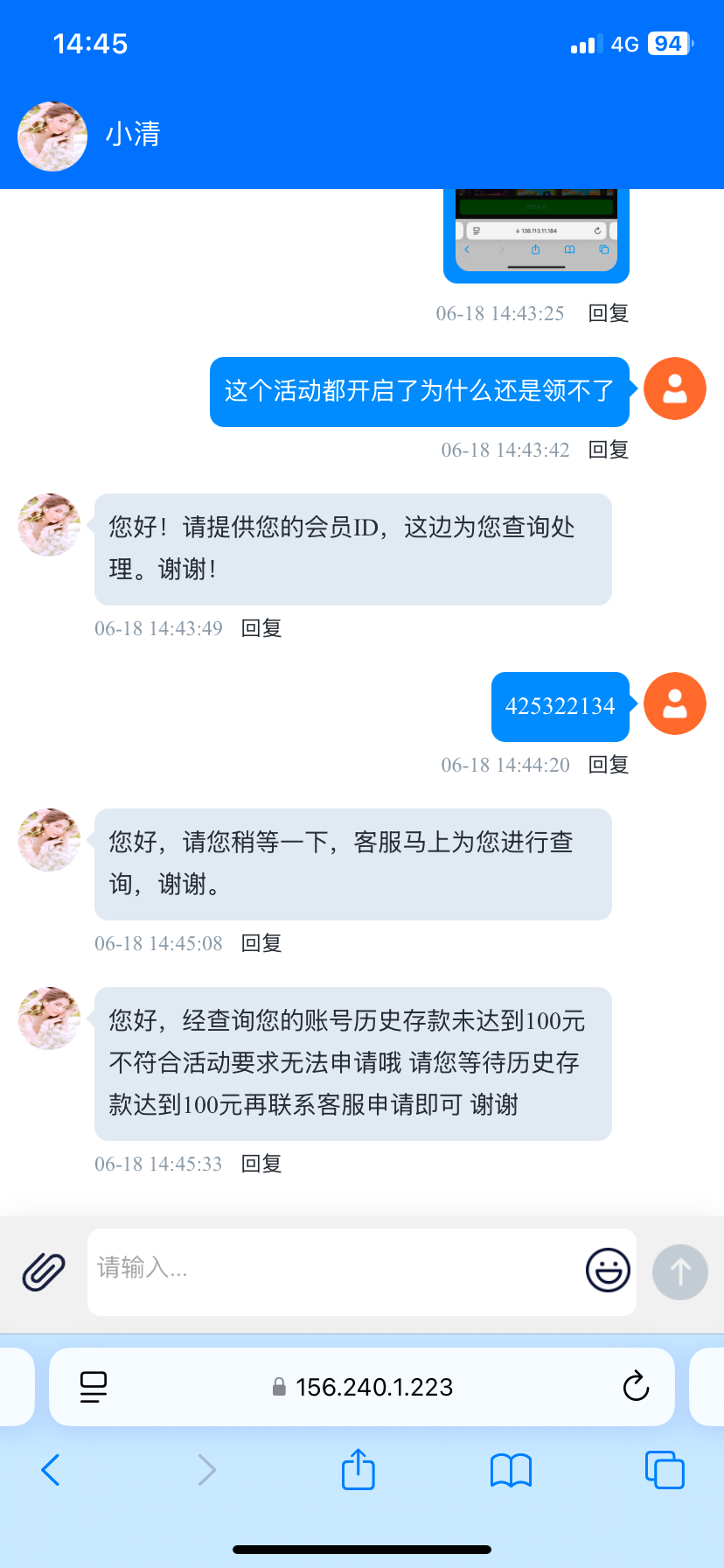Image resolution: width=724 pixels, height=1568 pixels.
Task: Send the message with the arrow button
Action: click(x=680, y=1271)
